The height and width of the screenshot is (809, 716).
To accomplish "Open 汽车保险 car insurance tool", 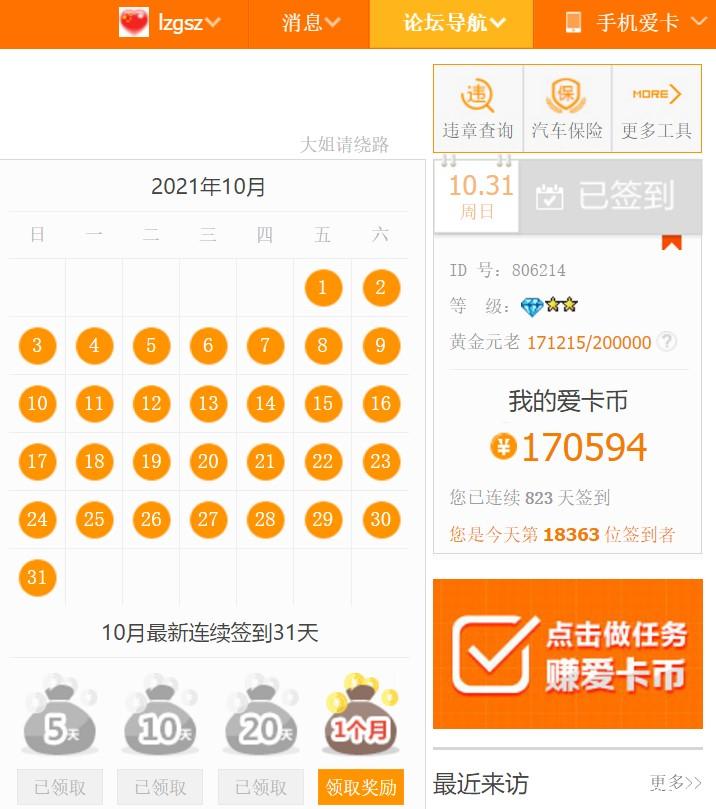I will point(567,109).
